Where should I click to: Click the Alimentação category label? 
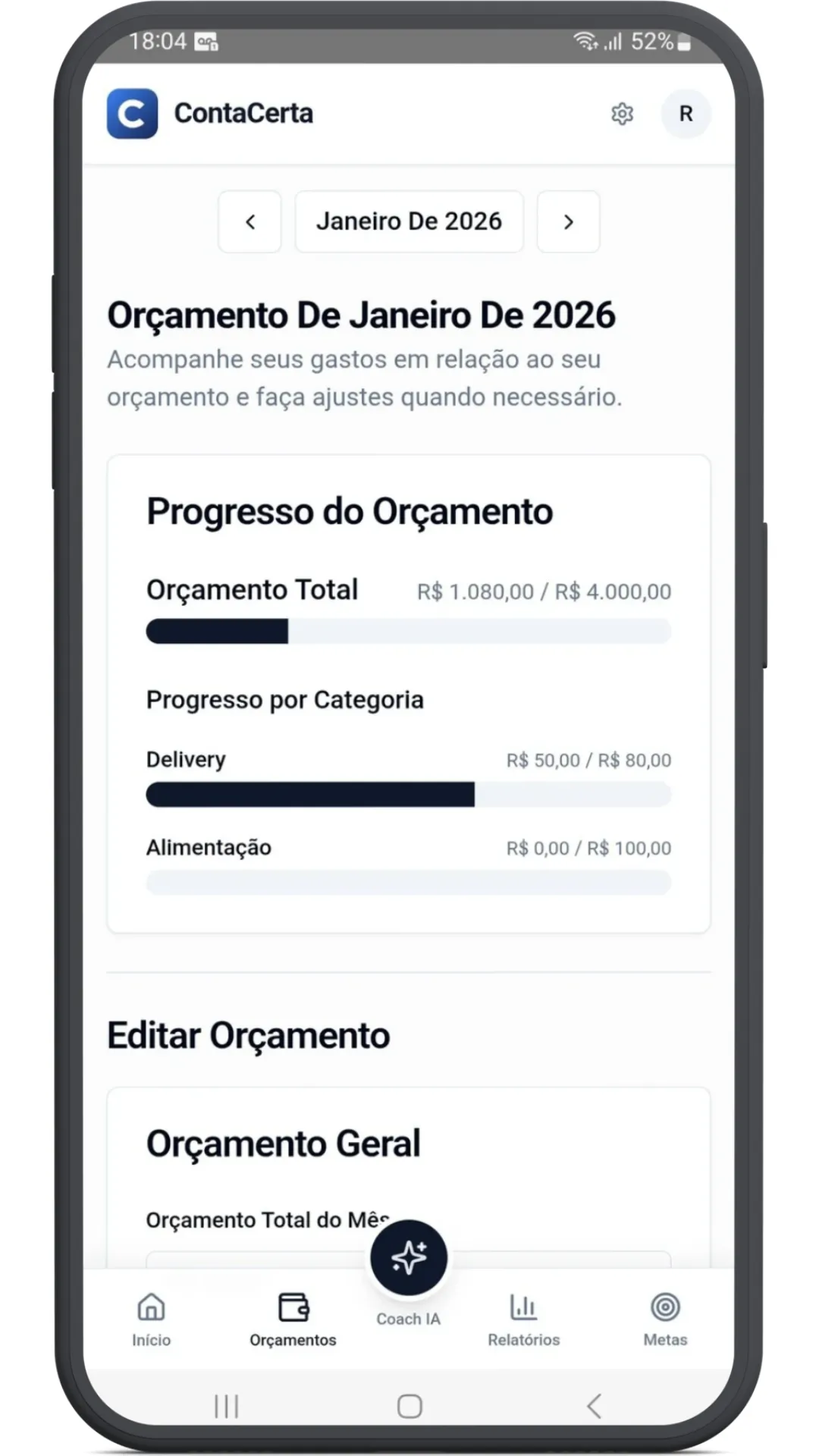click(x=208, y=847)
